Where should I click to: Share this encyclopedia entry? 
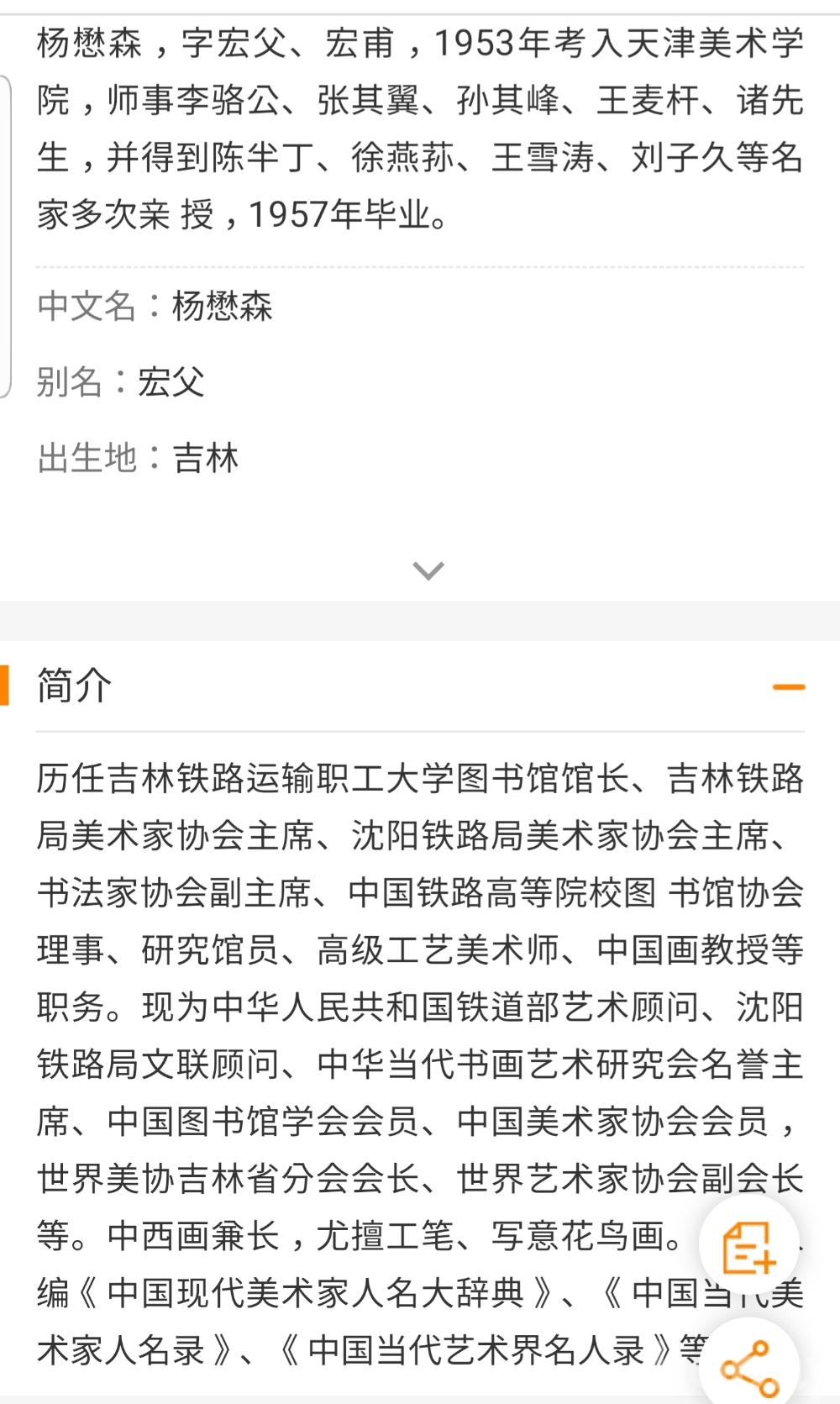click(x=749, y=1369)
